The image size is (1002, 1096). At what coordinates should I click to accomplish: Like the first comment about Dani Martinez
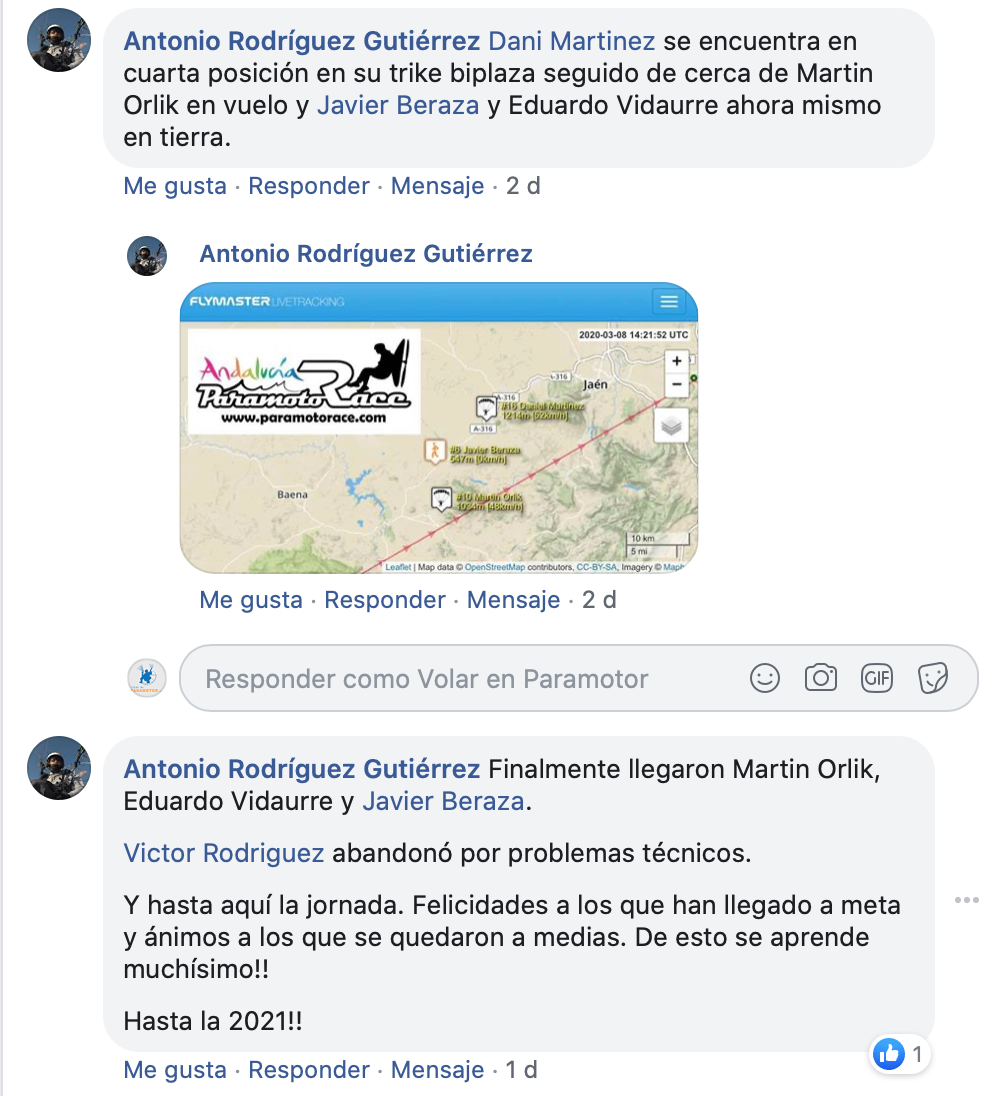175,186
